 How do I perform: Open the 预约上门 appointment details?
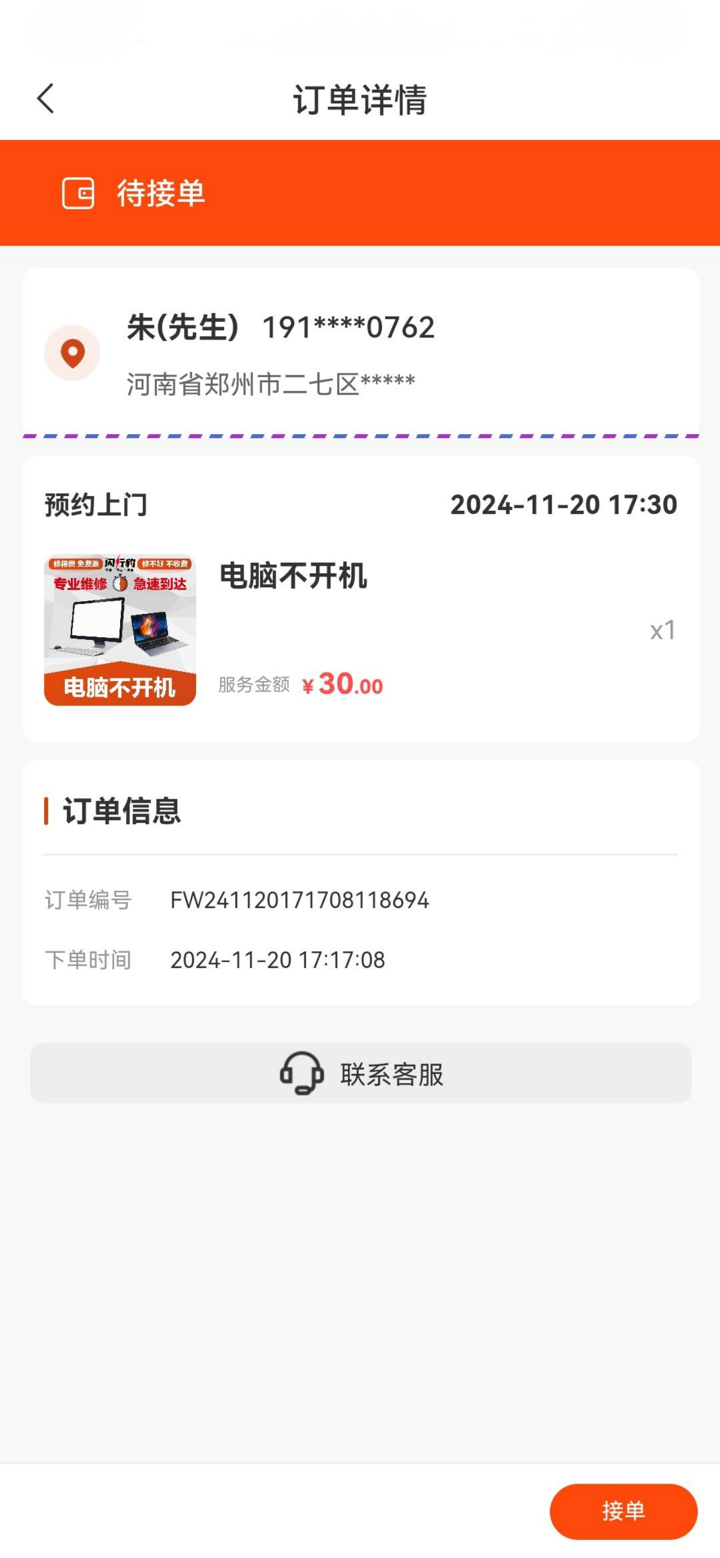pos(87,504)
